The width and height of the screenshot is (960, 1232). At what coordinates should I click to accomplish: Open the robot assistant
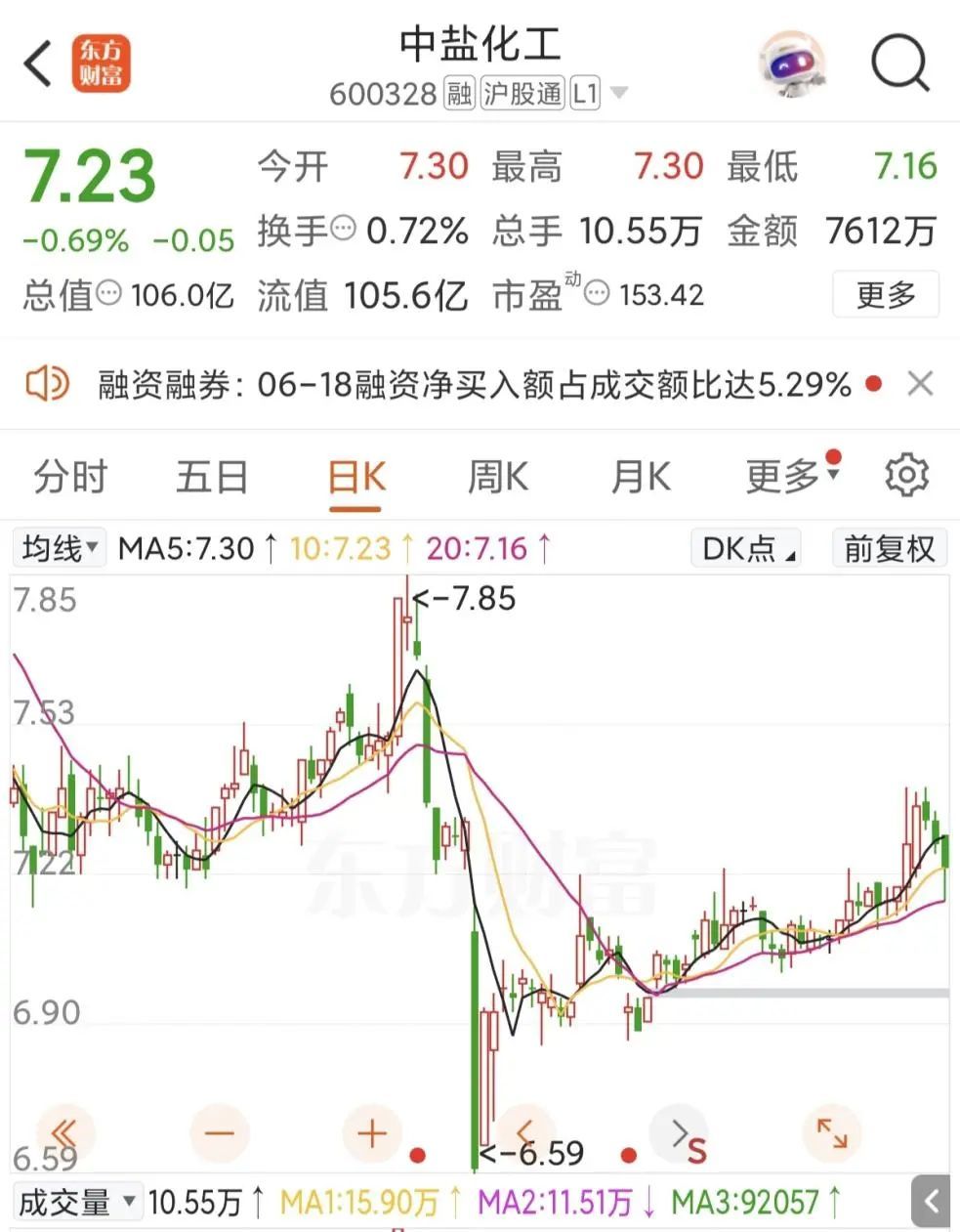point(792,64)
